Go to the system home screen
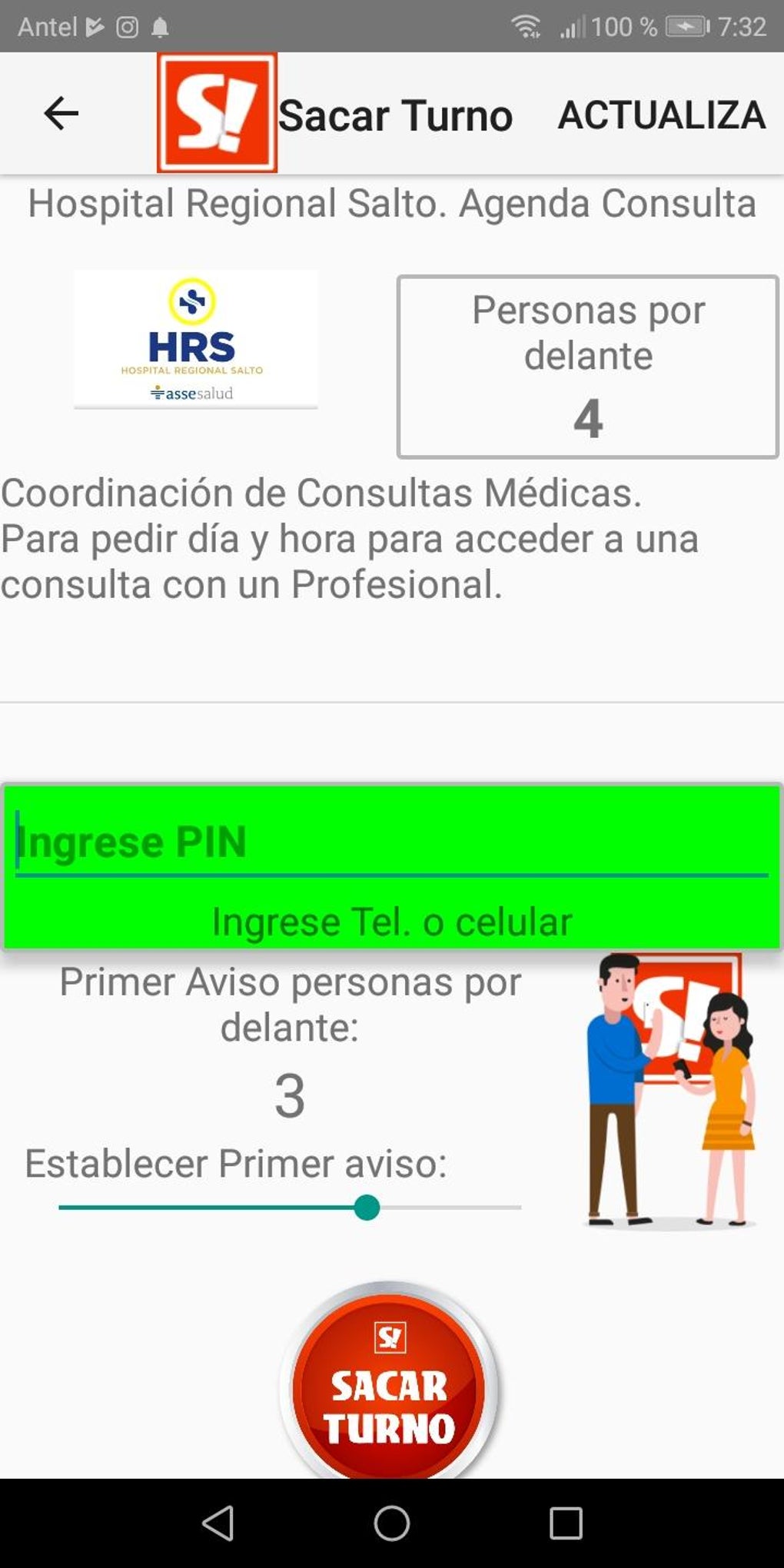784x1568 pixels. click(x=392, y=1523)
